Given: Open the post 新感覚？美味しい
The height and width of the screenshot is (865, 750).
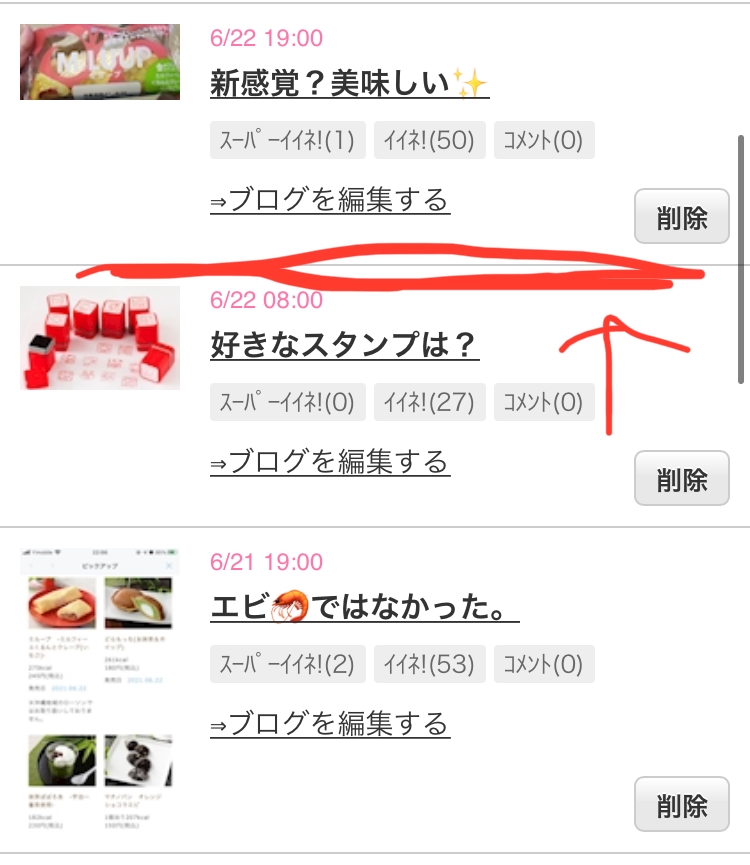Looking at the screenshot, I should click(350, 83).
